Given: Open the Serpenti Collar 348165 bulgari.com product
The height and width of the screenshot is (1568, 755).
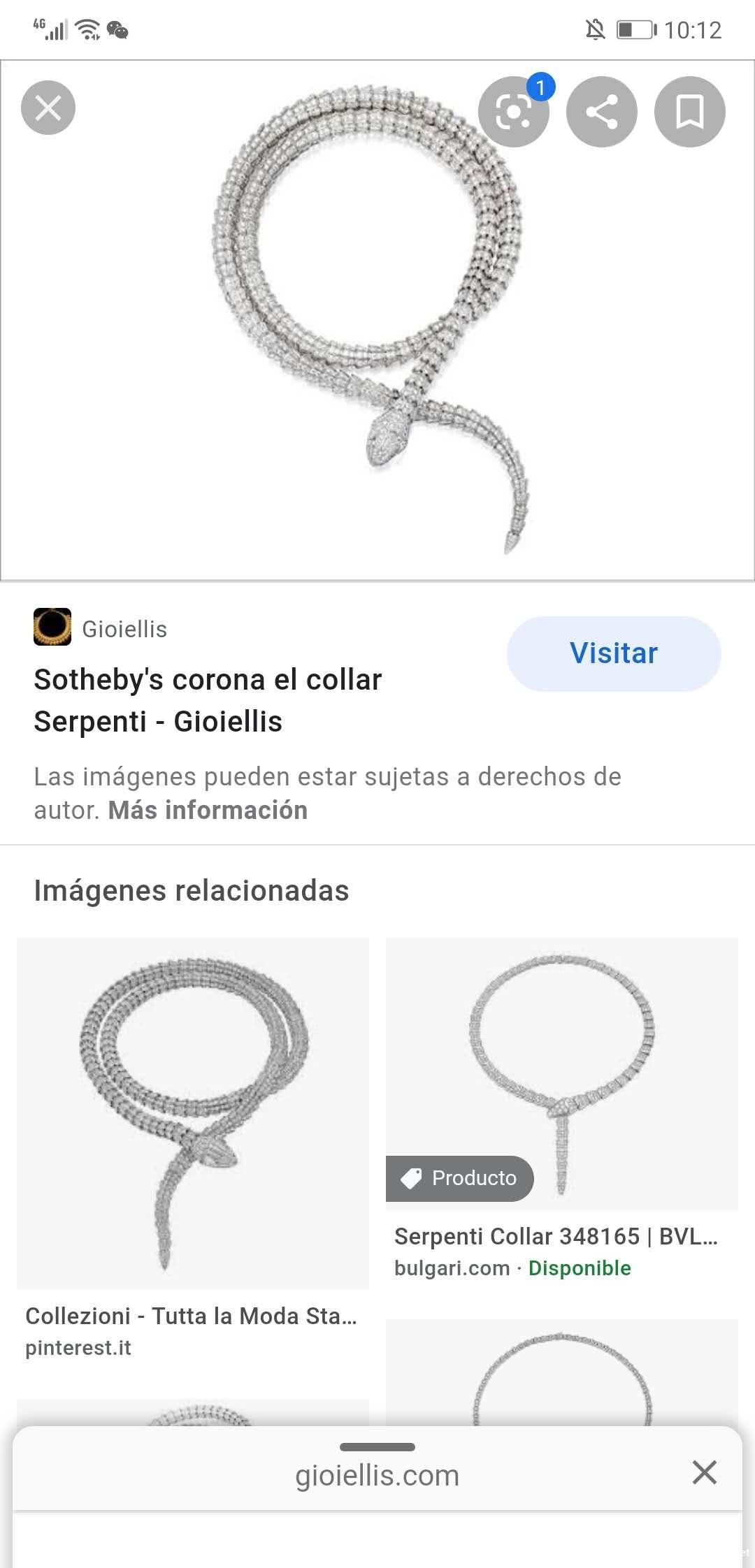Looking at the screenshot, I should point(561,1074).
